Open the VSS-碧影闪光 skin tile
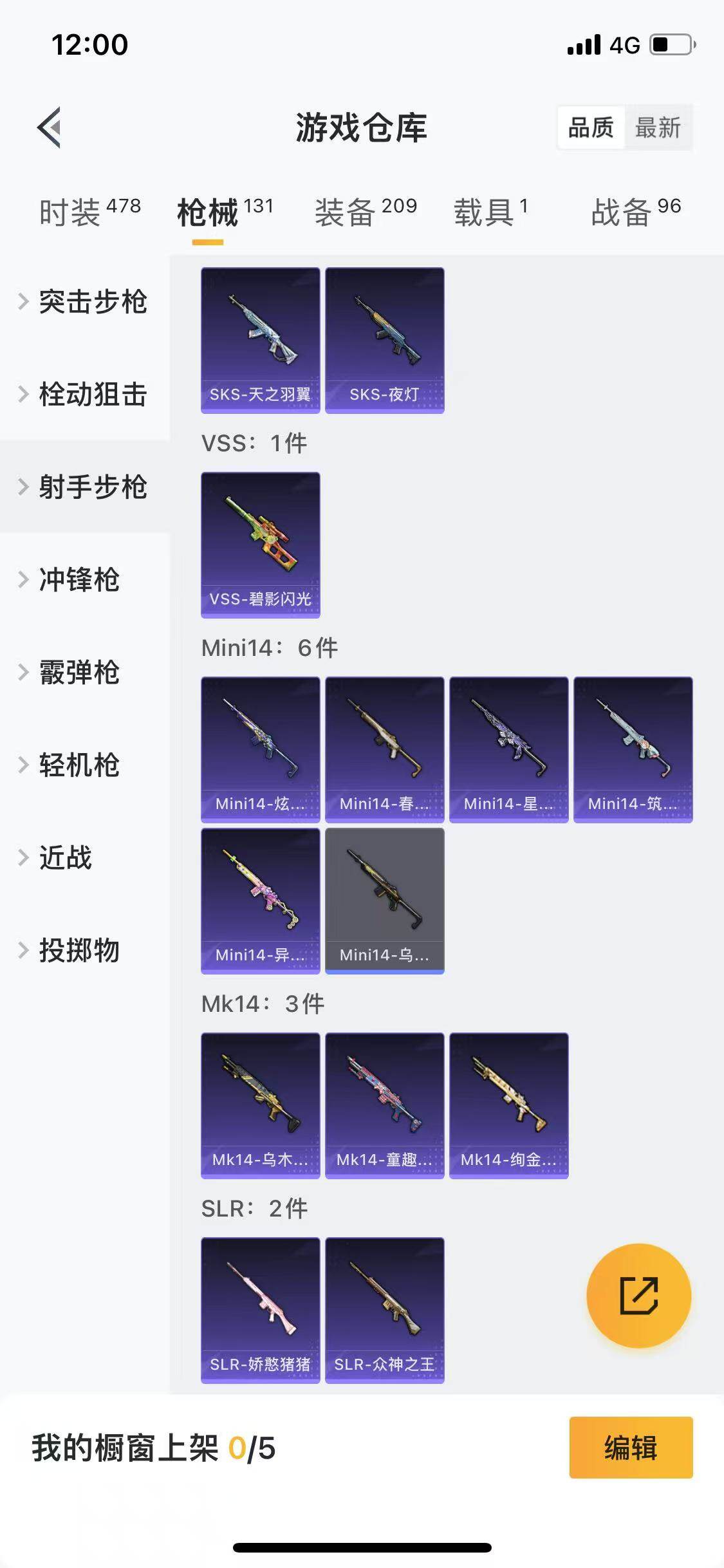Image resolution: width=724 pixels, height=1568 pixels. [x=260, y=545]
